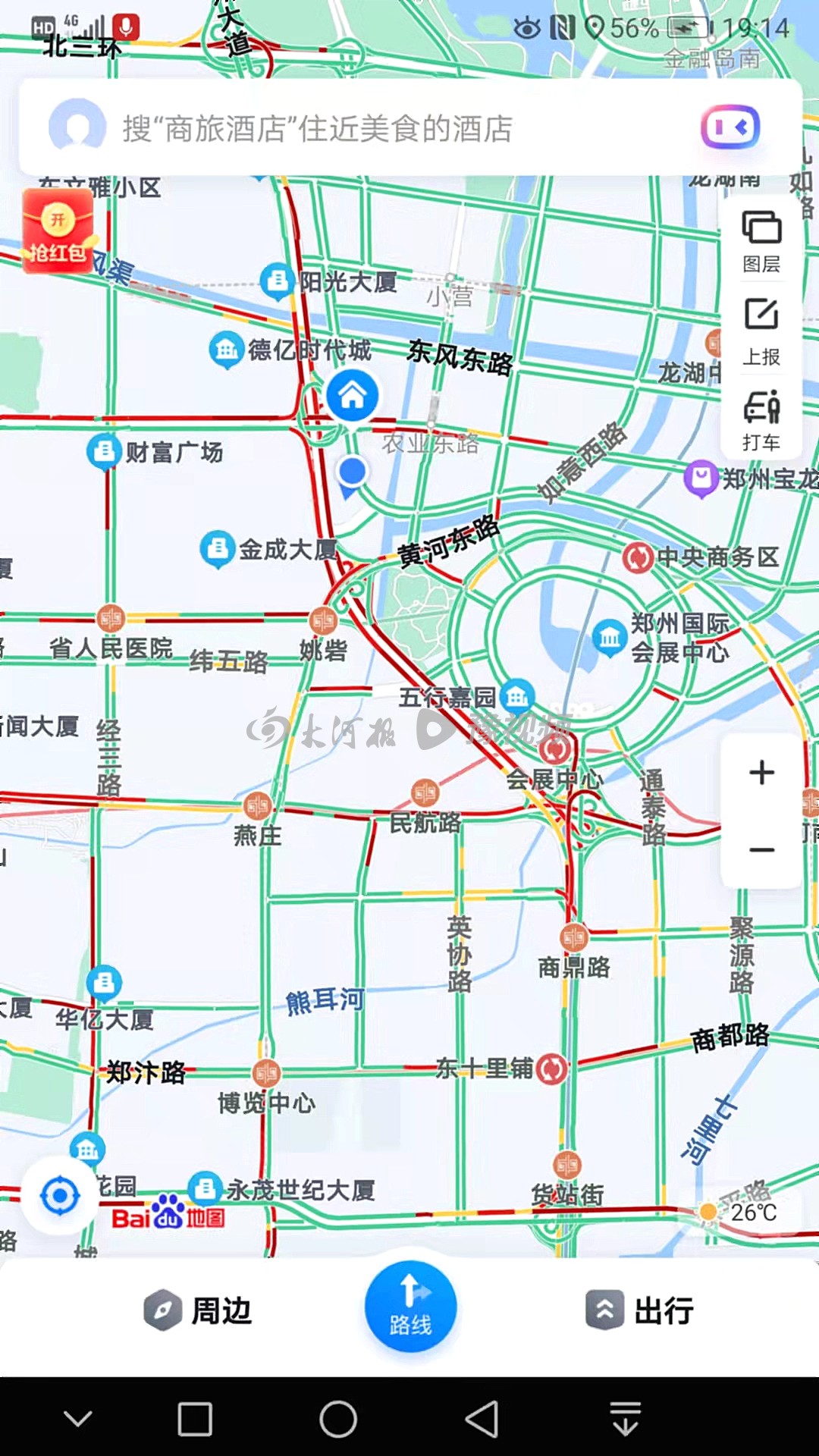Screen dimensions: 819x1456
Task: Open the purple assistant icon in search bar
Action: point(730,127)
